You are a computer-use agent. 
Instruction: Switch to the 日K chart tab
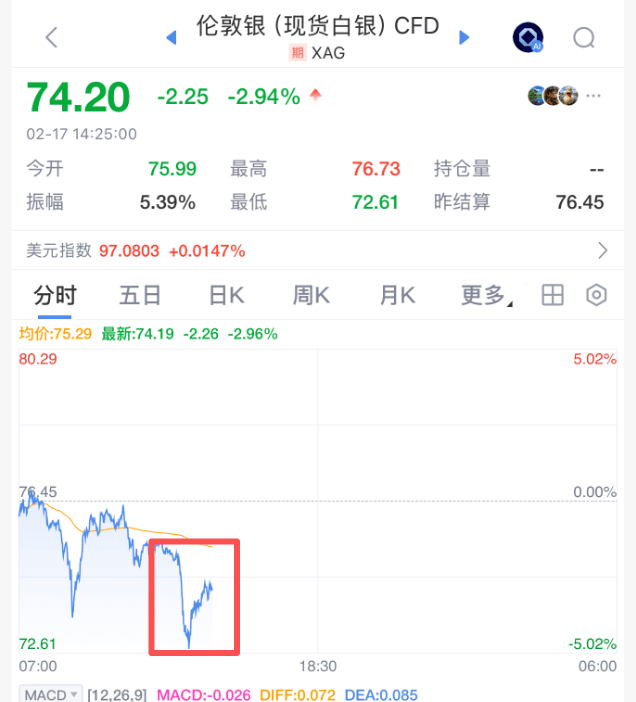pos(226,295)
